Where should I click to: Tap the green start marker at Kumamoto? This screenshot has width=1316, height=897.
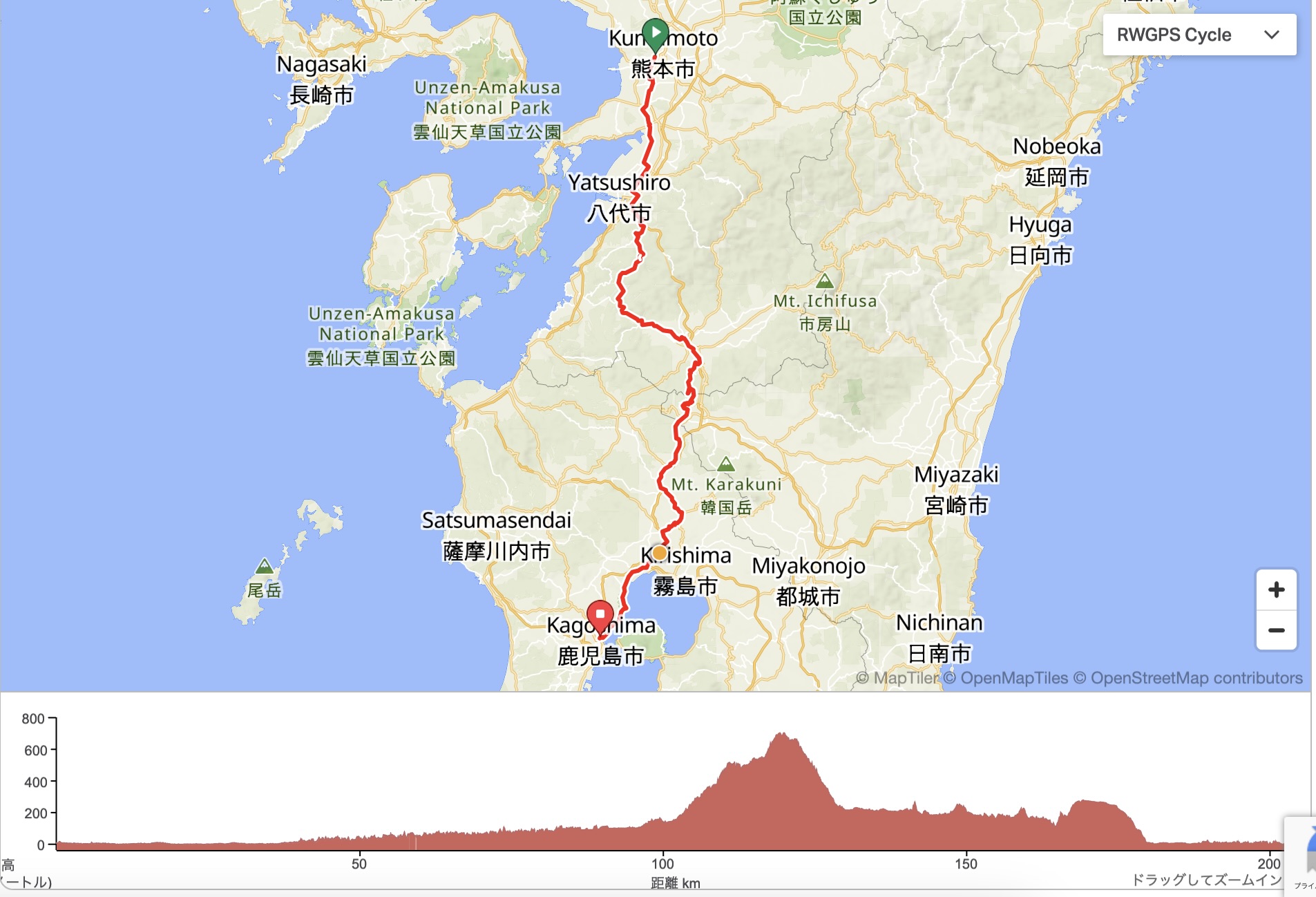(x=655, y=33)
